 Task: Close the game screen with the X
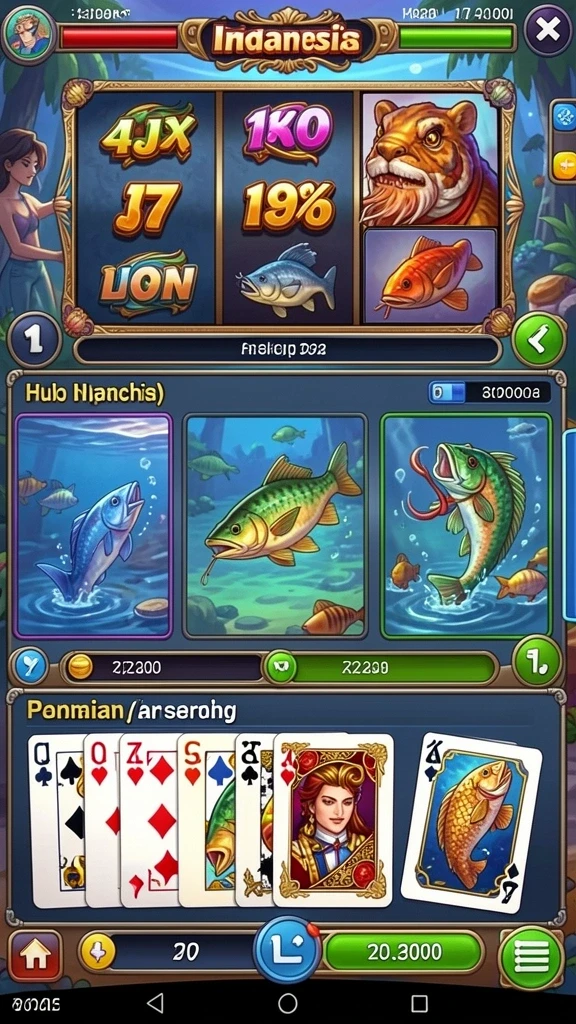click(547, 29)
